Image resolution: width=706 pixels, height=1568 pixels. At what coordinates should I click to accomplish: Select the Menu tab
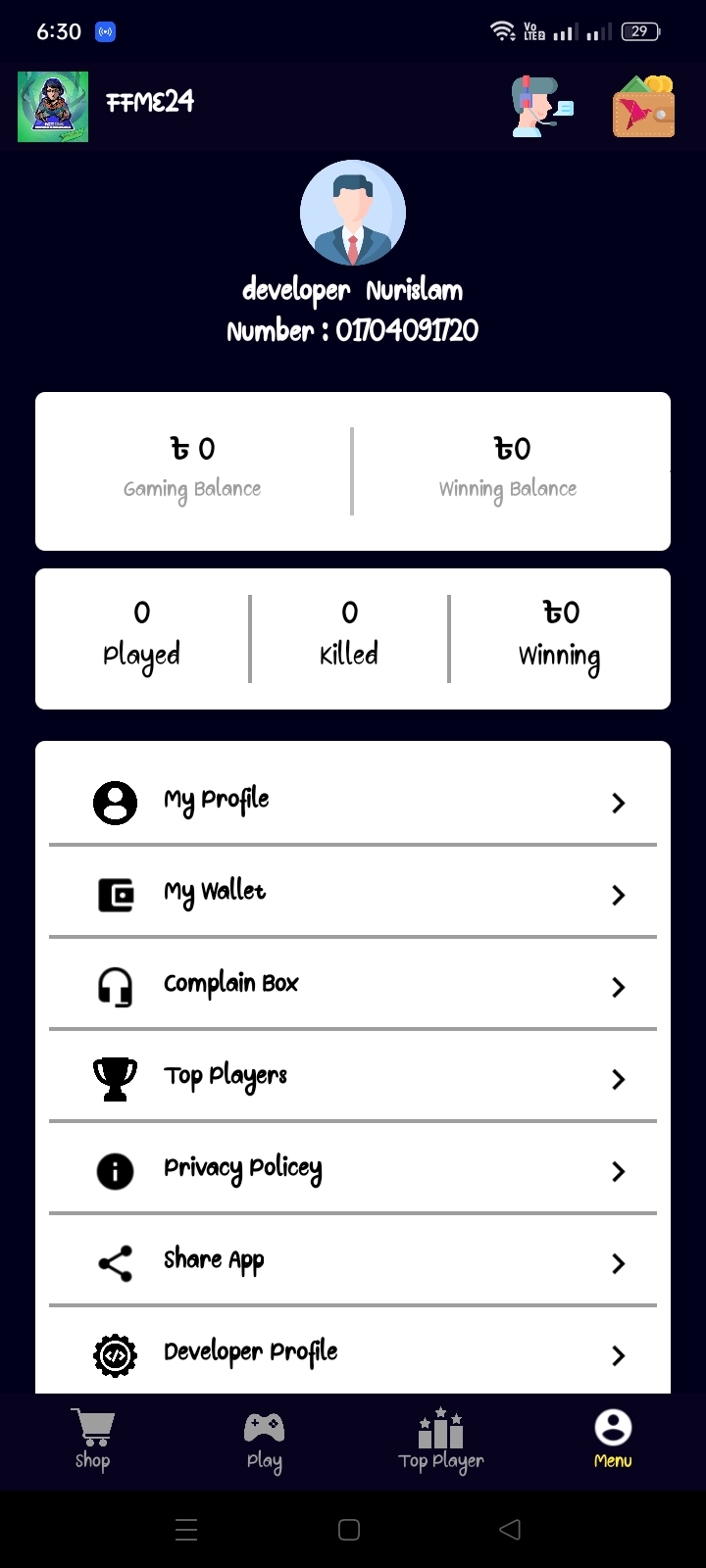613,1441
